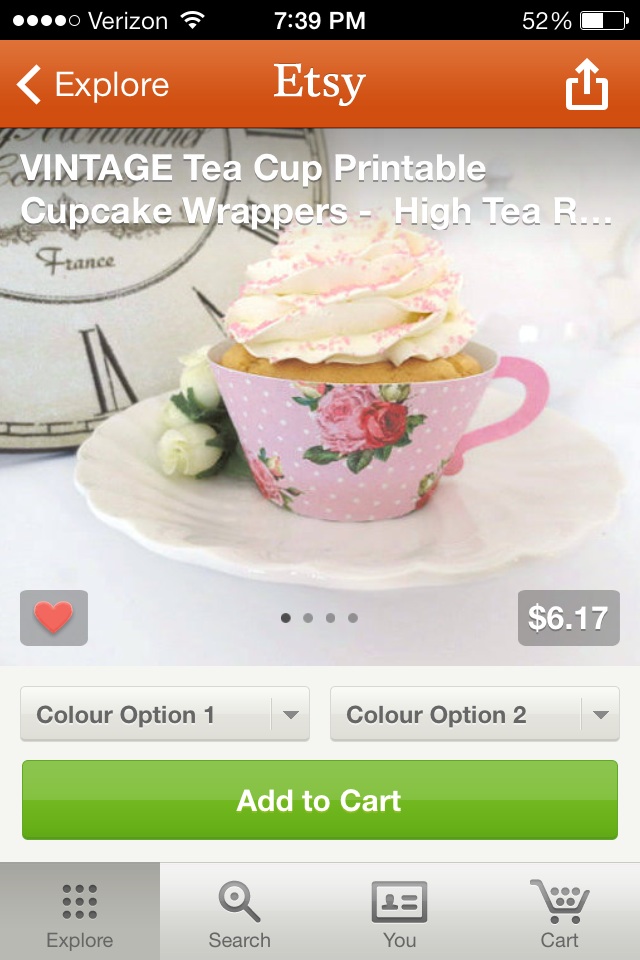The width and height of the screenshot is (640, 960).
Task: Share this listing
Action: (586, 85)
